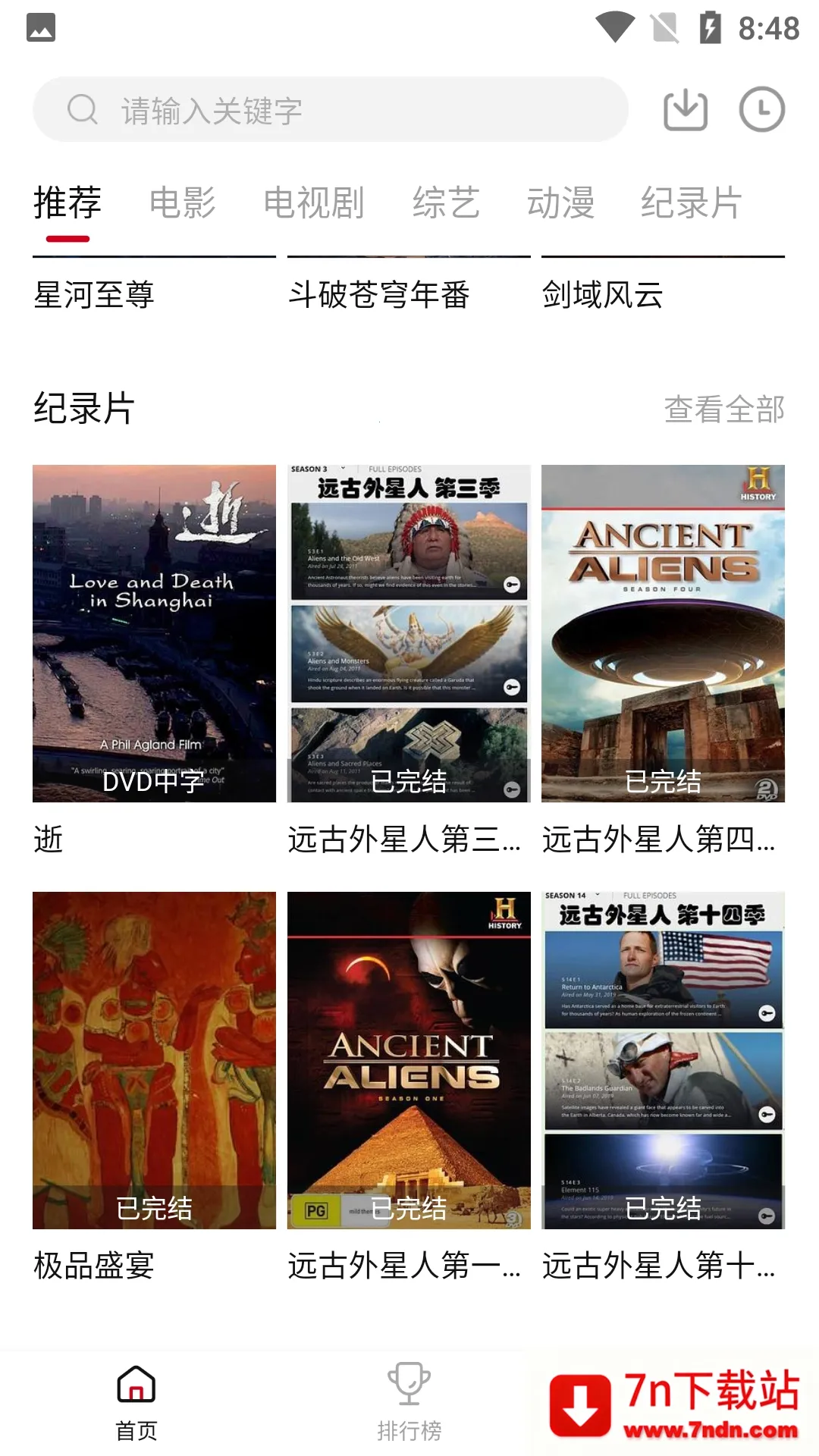This screenshot has width=819, height=1456.
Task: Switch to the 电视剧 tab
Action: pyautogui.click(x=314, y=203)
